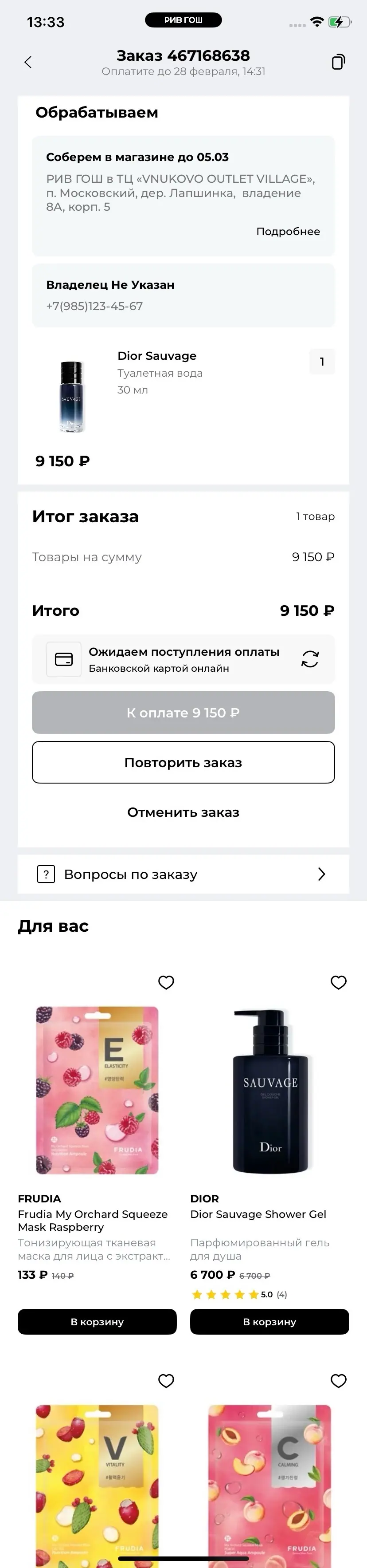
Task: Add Dior Sauvage Shower Gel to favorites
Action: [x=339, y=982]
